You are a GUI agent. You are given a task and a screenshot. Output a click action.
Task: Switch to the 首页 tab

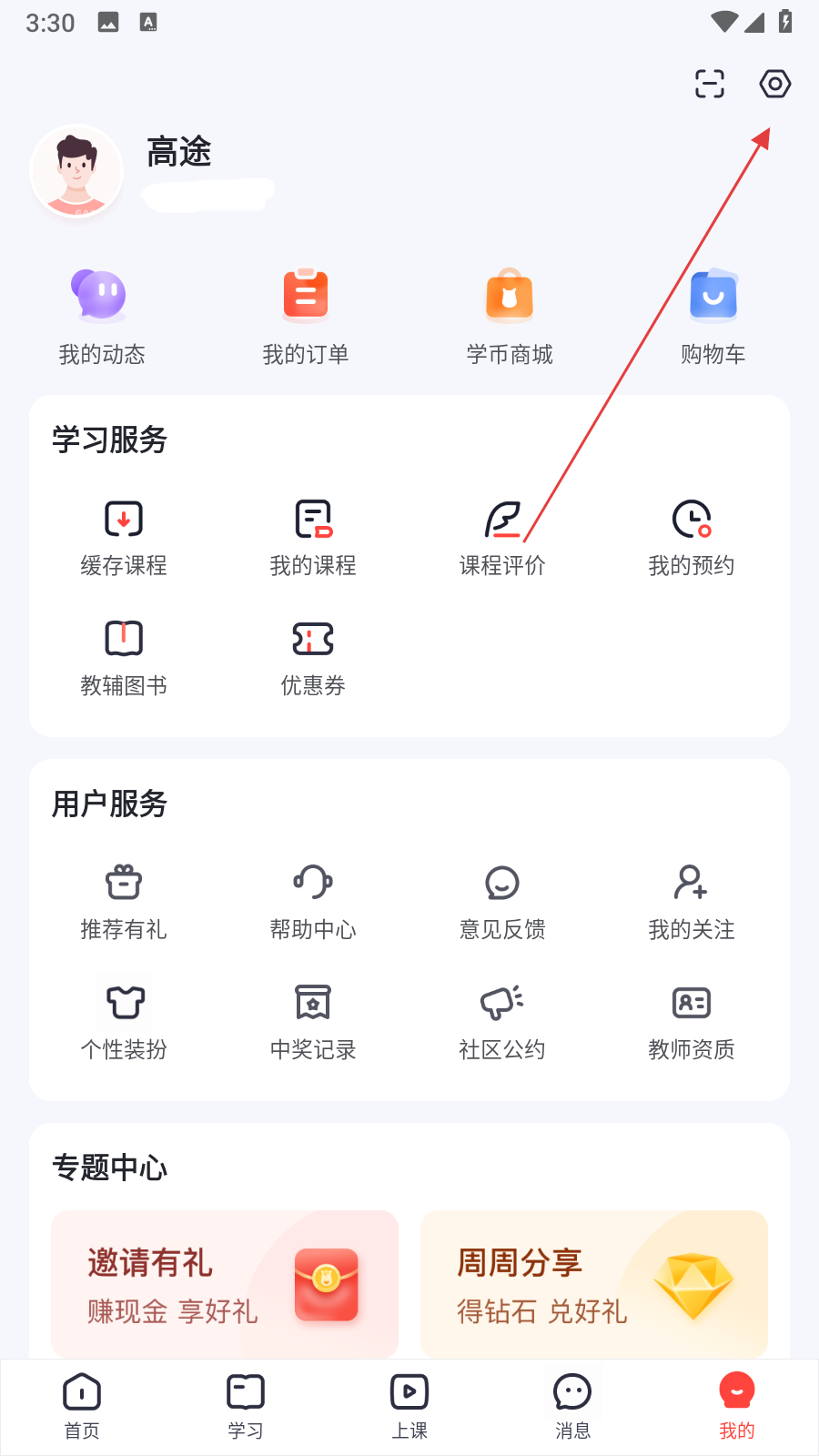tap(82, 1406)
